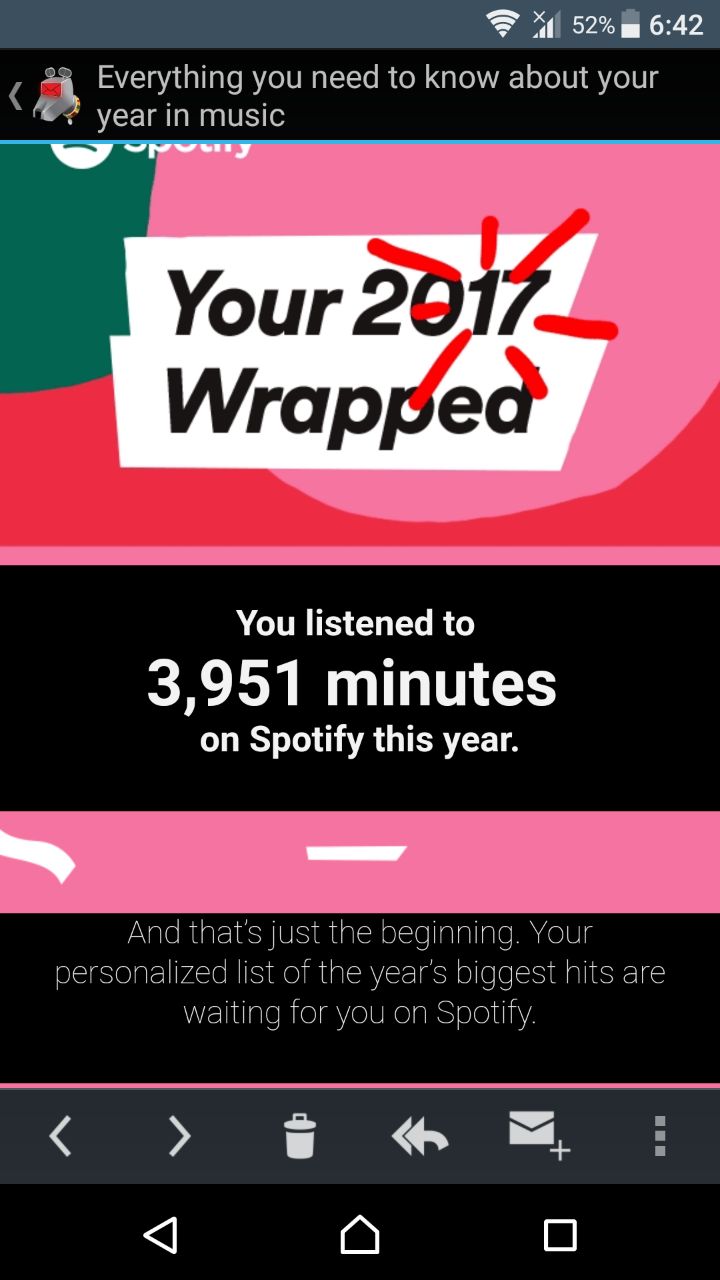
Task: Reply all to this email
Action: point(420,1136)
